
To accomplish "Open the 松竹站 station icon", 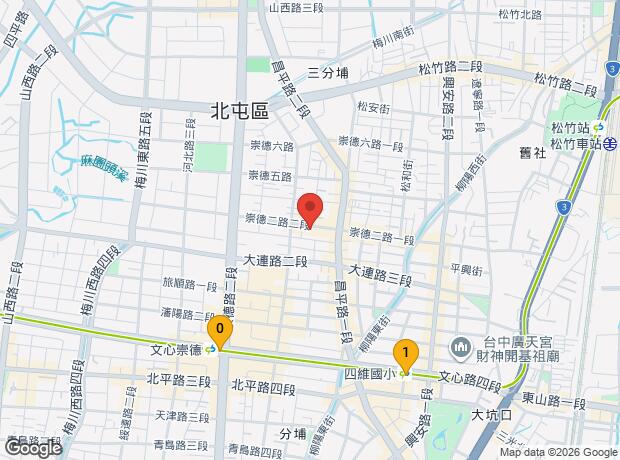I will (x=598, y=128).
